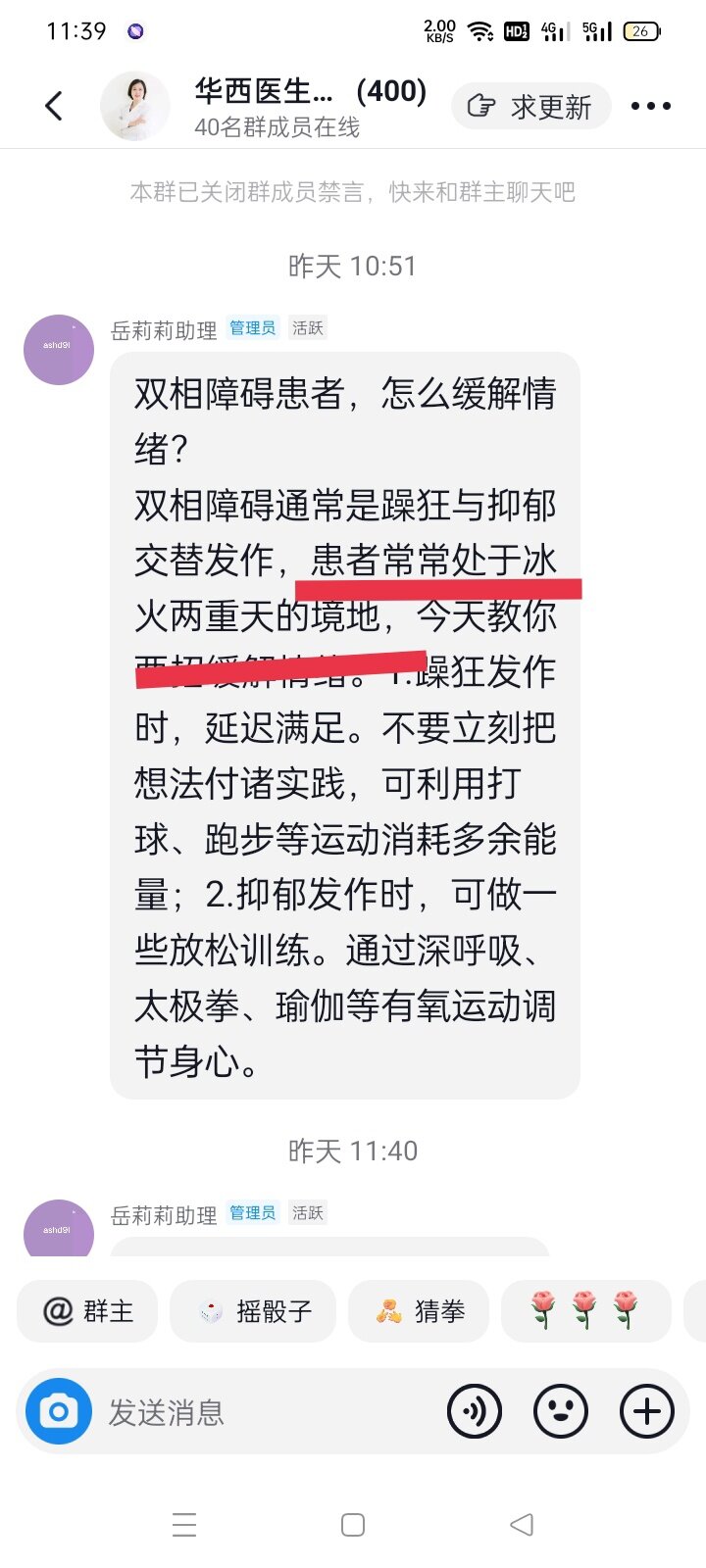
Task: Open the three-dot overflow menu
Action: [651, 106]
